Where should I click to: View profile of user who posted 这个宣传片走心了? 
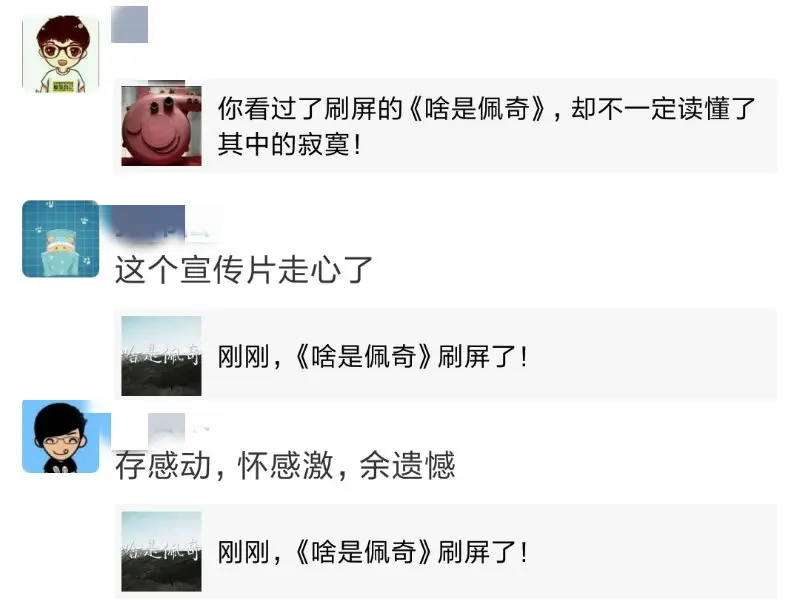click(60, 238)
